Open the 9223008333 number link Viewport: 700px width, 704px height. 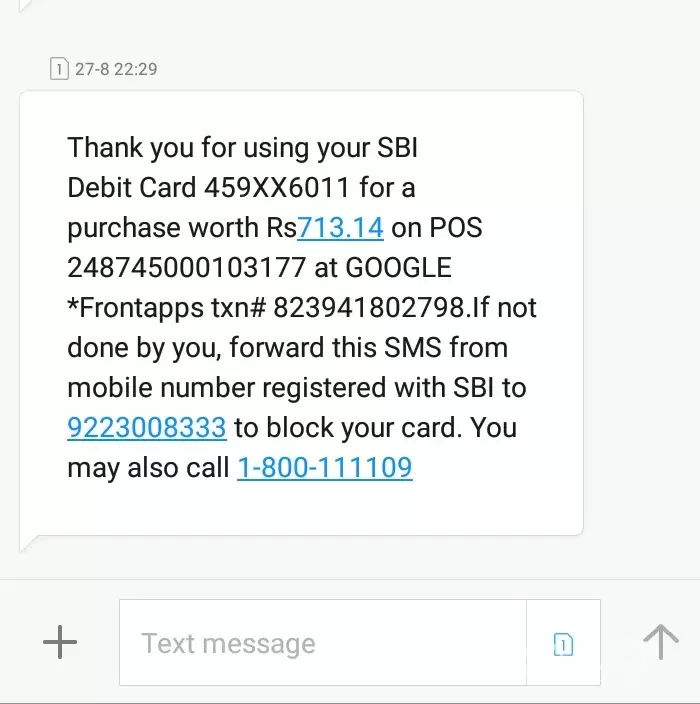(147, 427)
